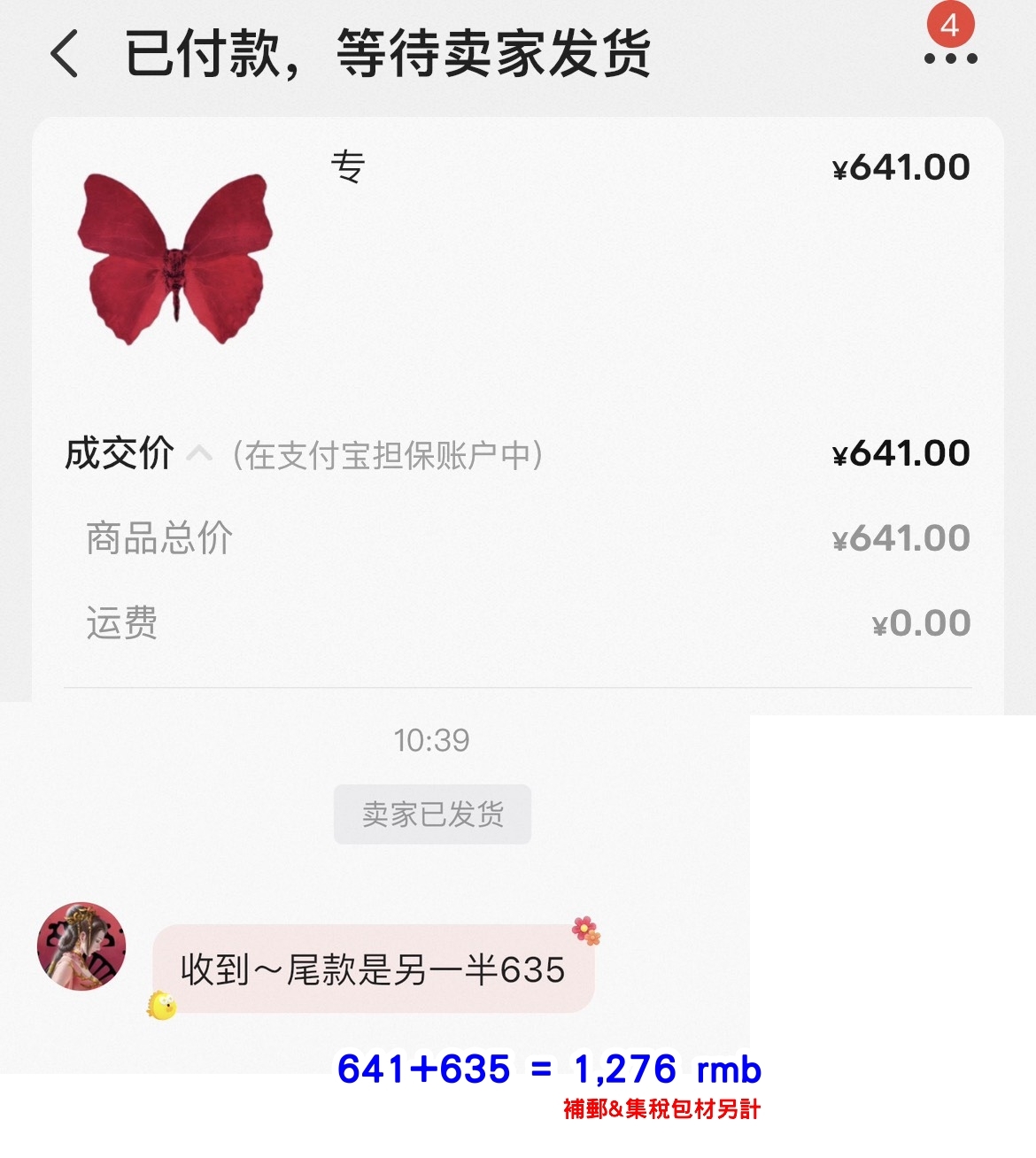Tap the chevron beside 成交价

point(204,453)
